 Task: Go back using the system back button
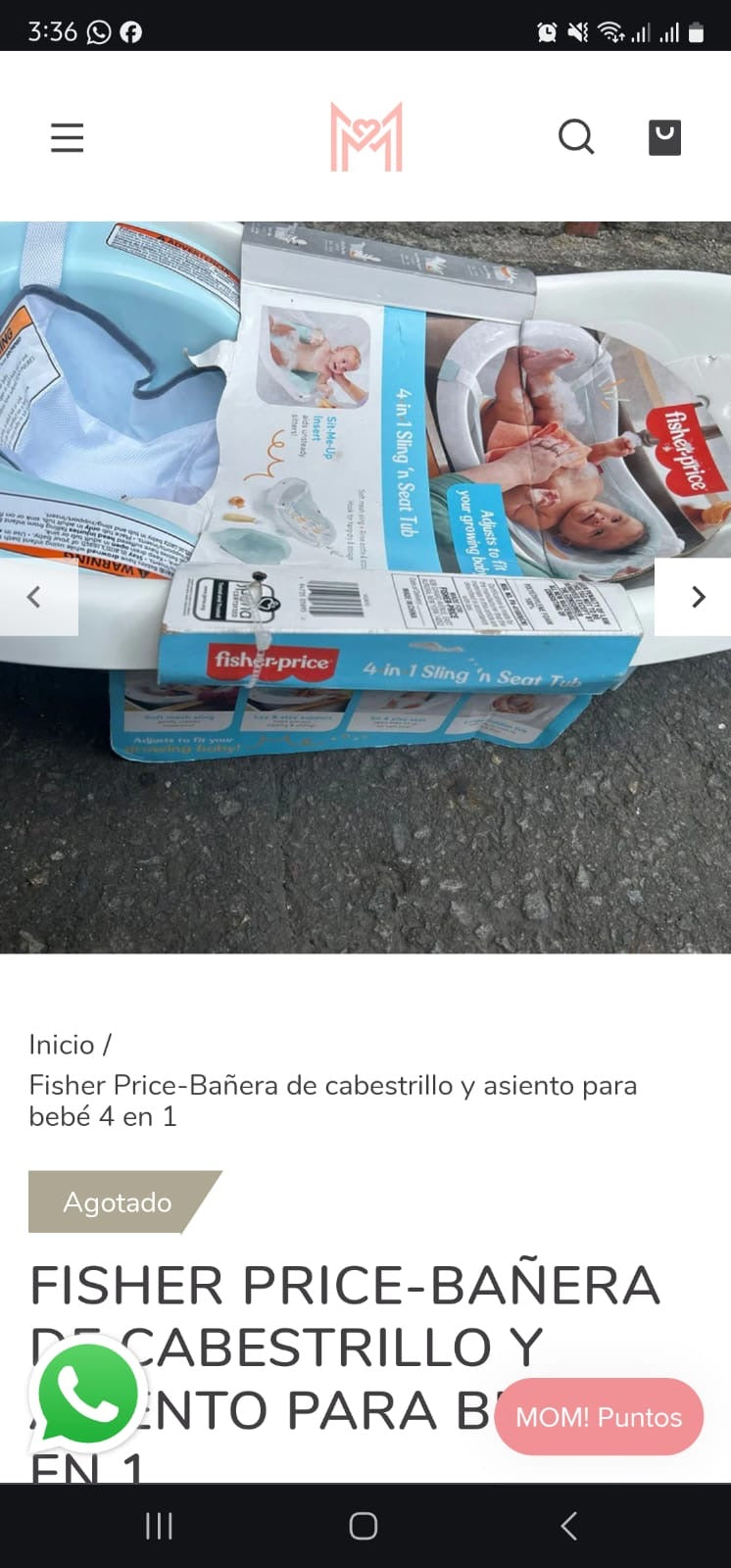568,1526
